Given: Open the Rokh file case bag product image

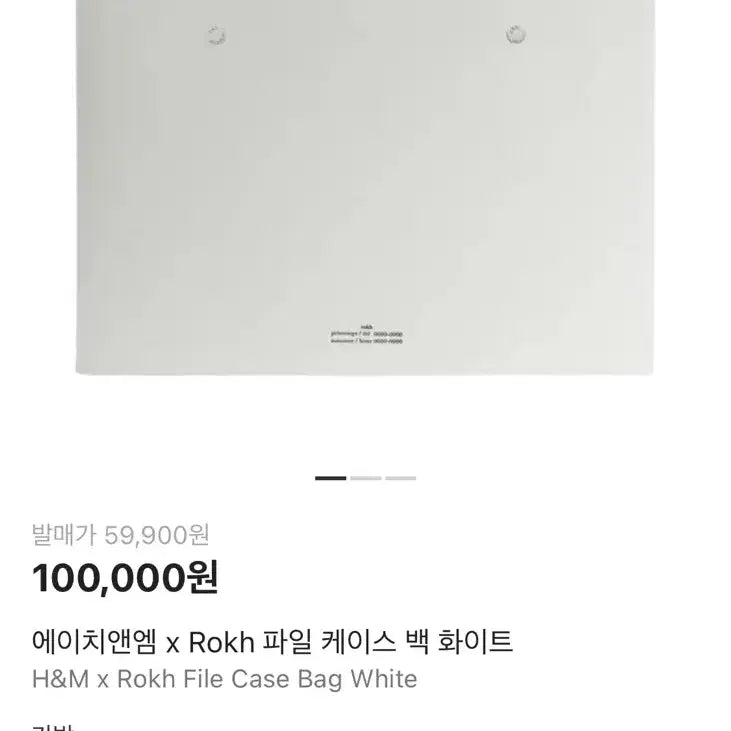Looking at the screenshot, I should tap(365, 190).
